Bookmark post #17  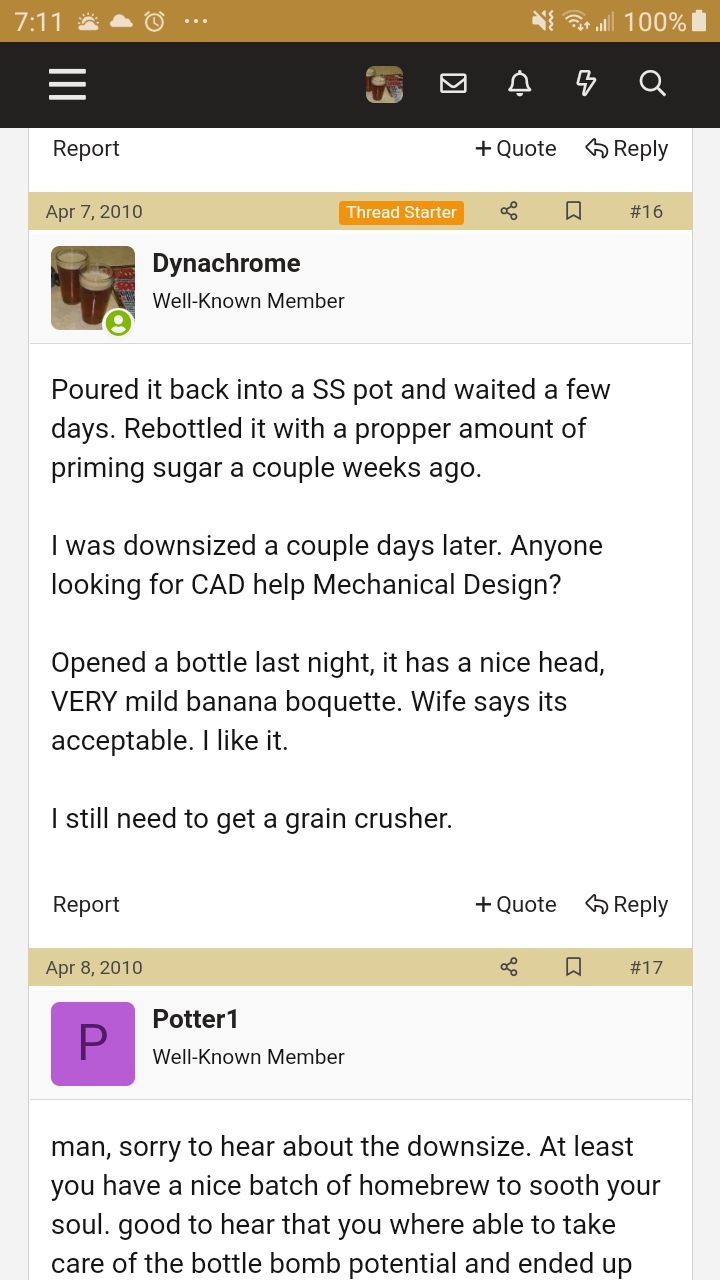click(x=573, y=967)
